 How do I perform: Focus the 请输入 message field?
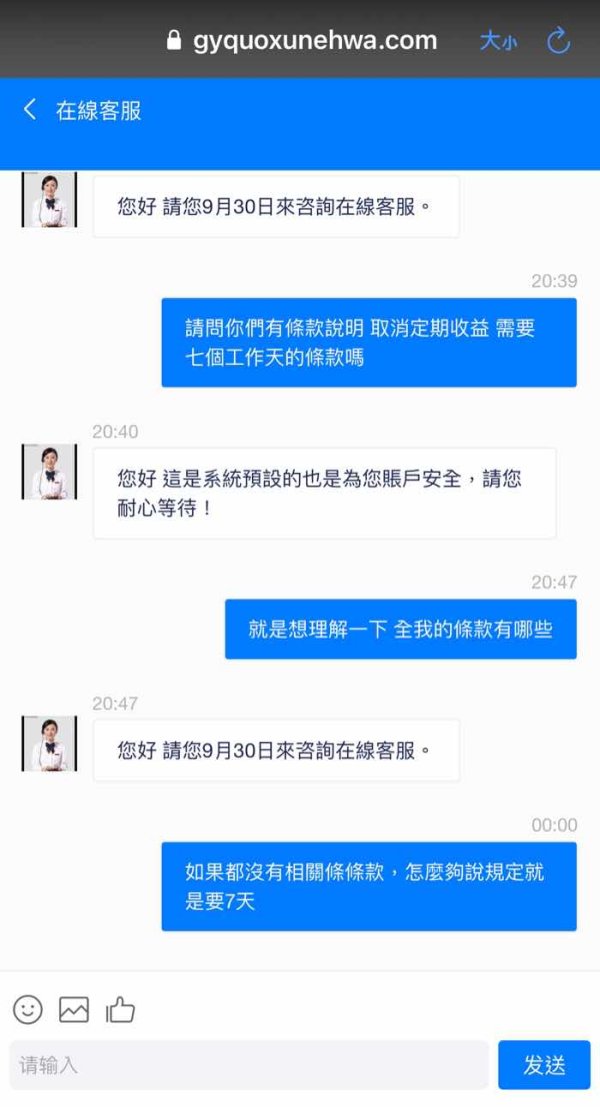(248, 1064)
